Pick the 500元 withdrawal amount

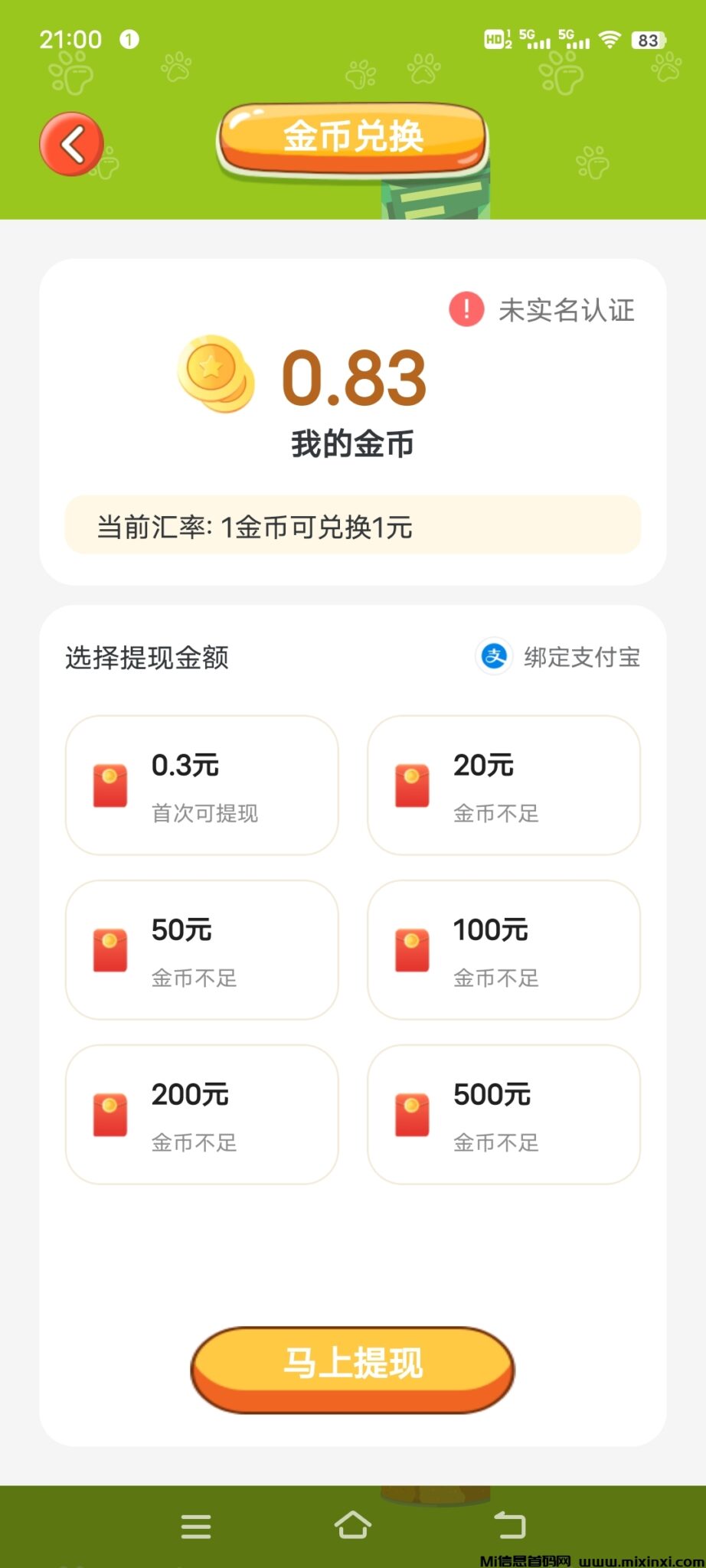503,1114
